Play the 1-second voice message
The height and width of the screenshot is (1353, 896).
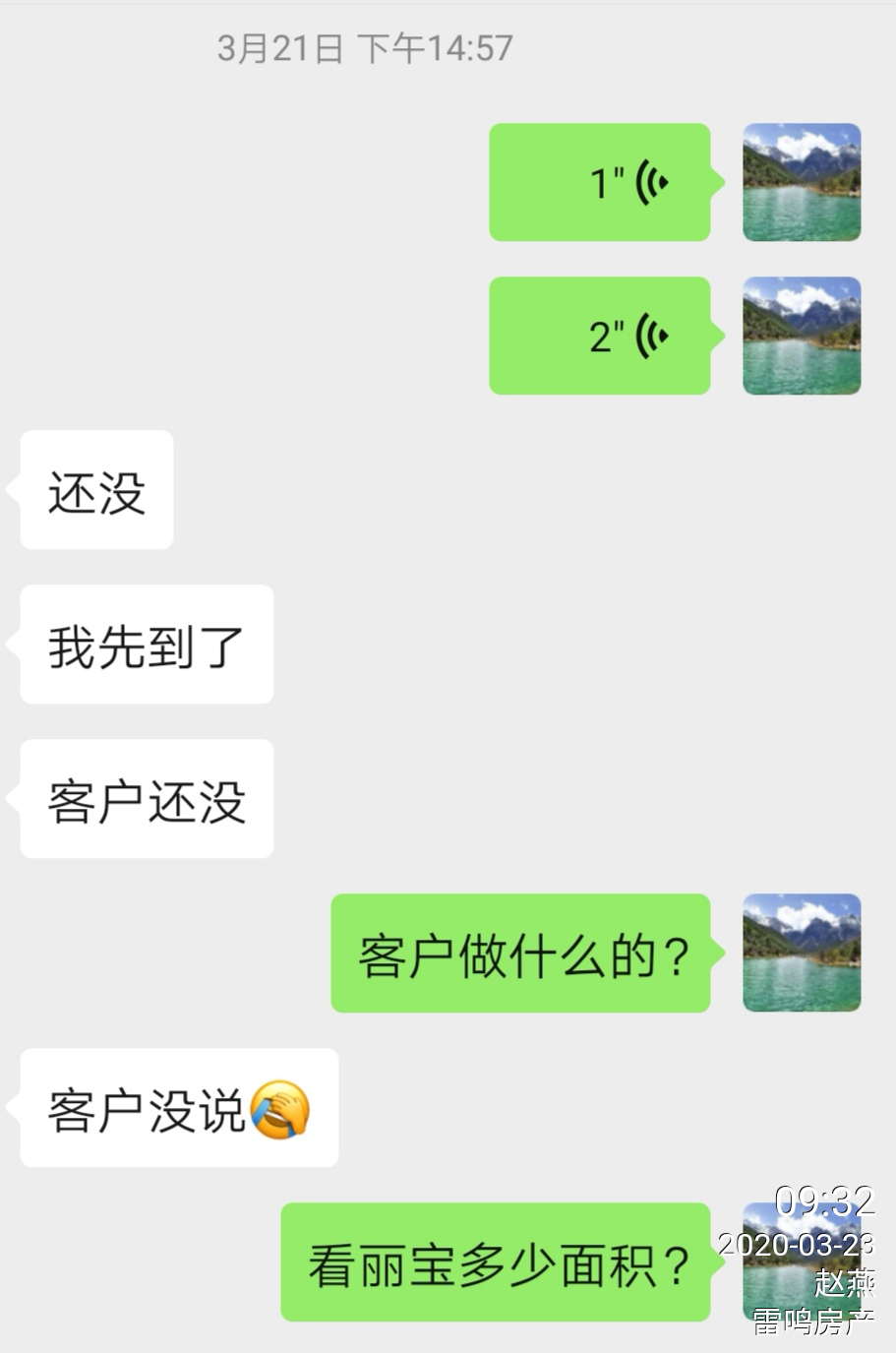coord(600,182)
